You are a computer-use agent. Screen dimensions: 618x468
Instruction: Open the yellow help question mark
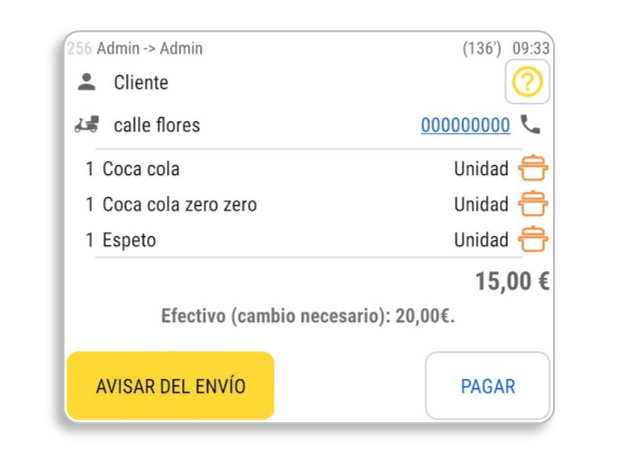[x=527, y=83]
